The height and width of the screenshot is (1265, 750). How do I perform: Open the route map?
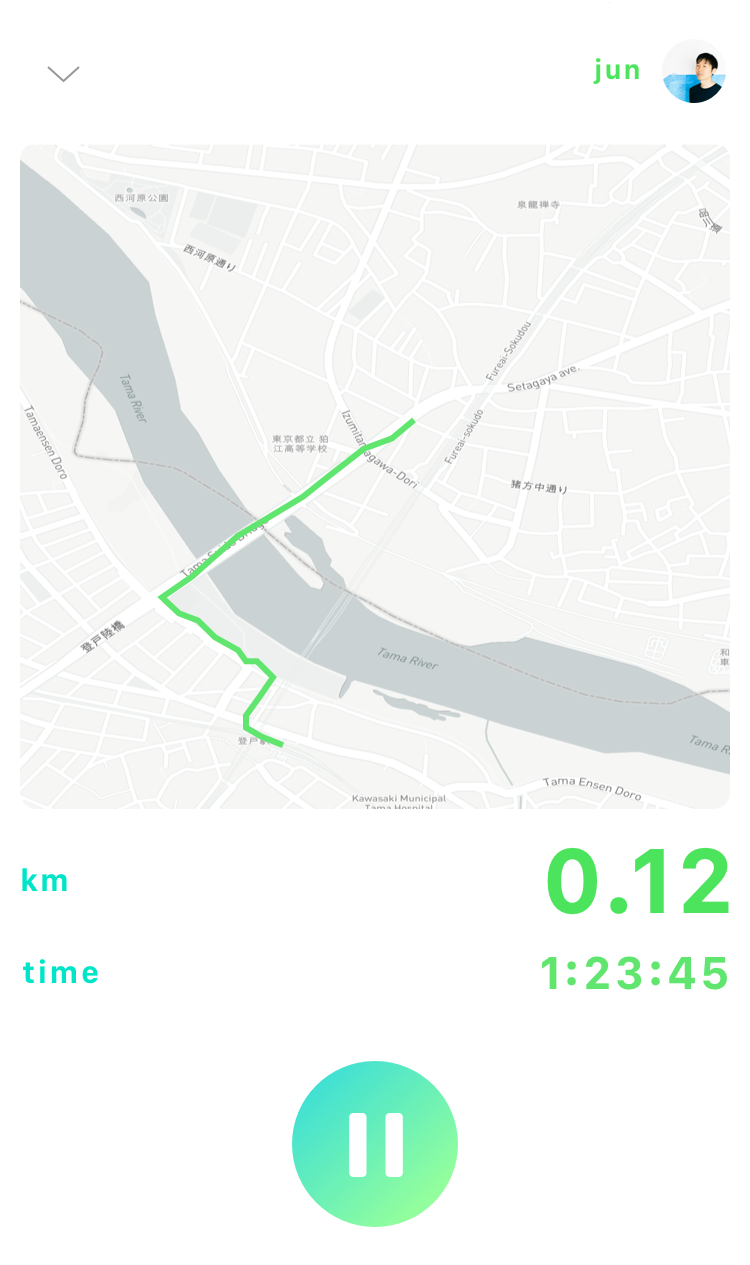tap(375, 476)
